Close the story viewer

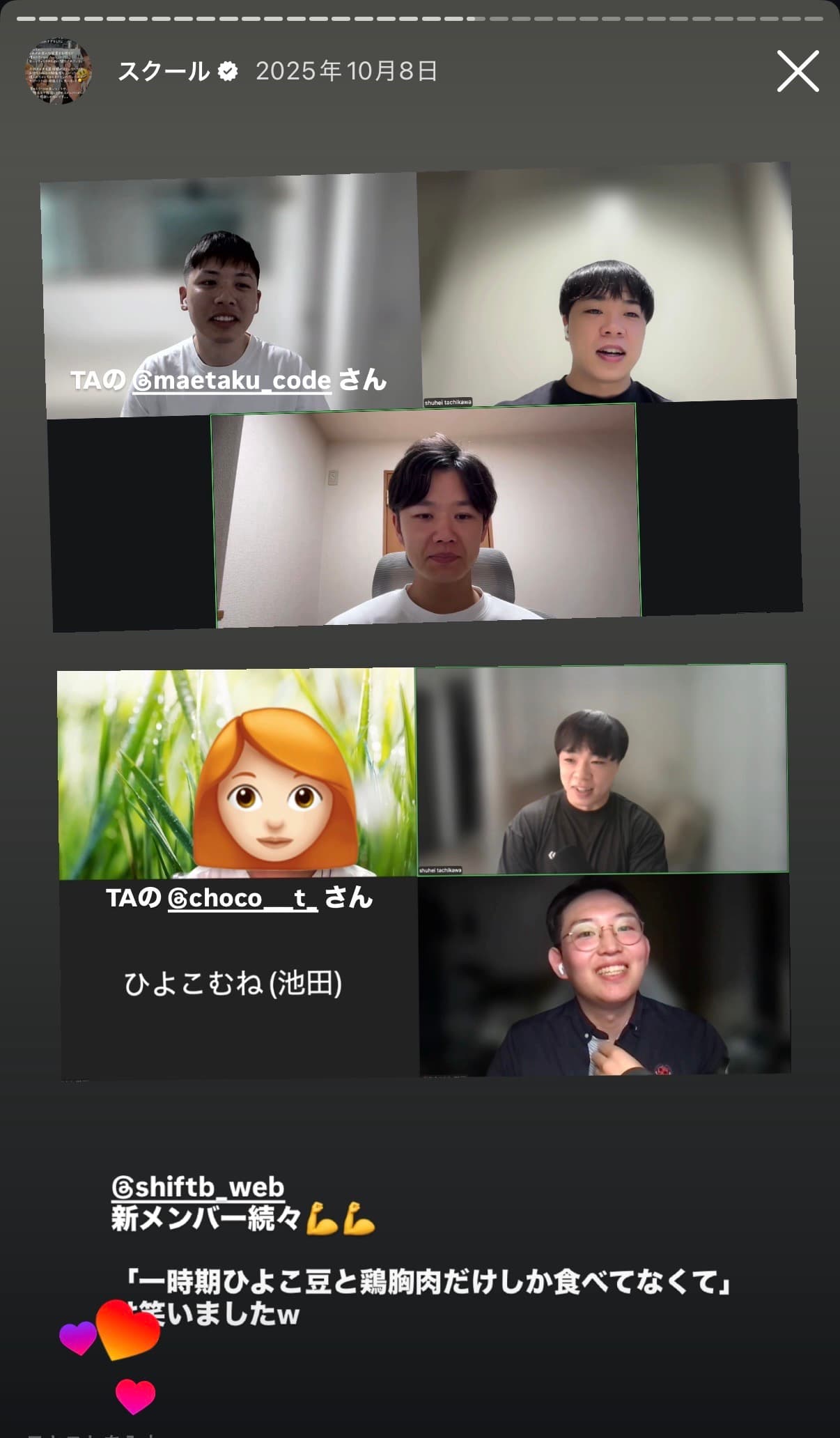point(798,71)
